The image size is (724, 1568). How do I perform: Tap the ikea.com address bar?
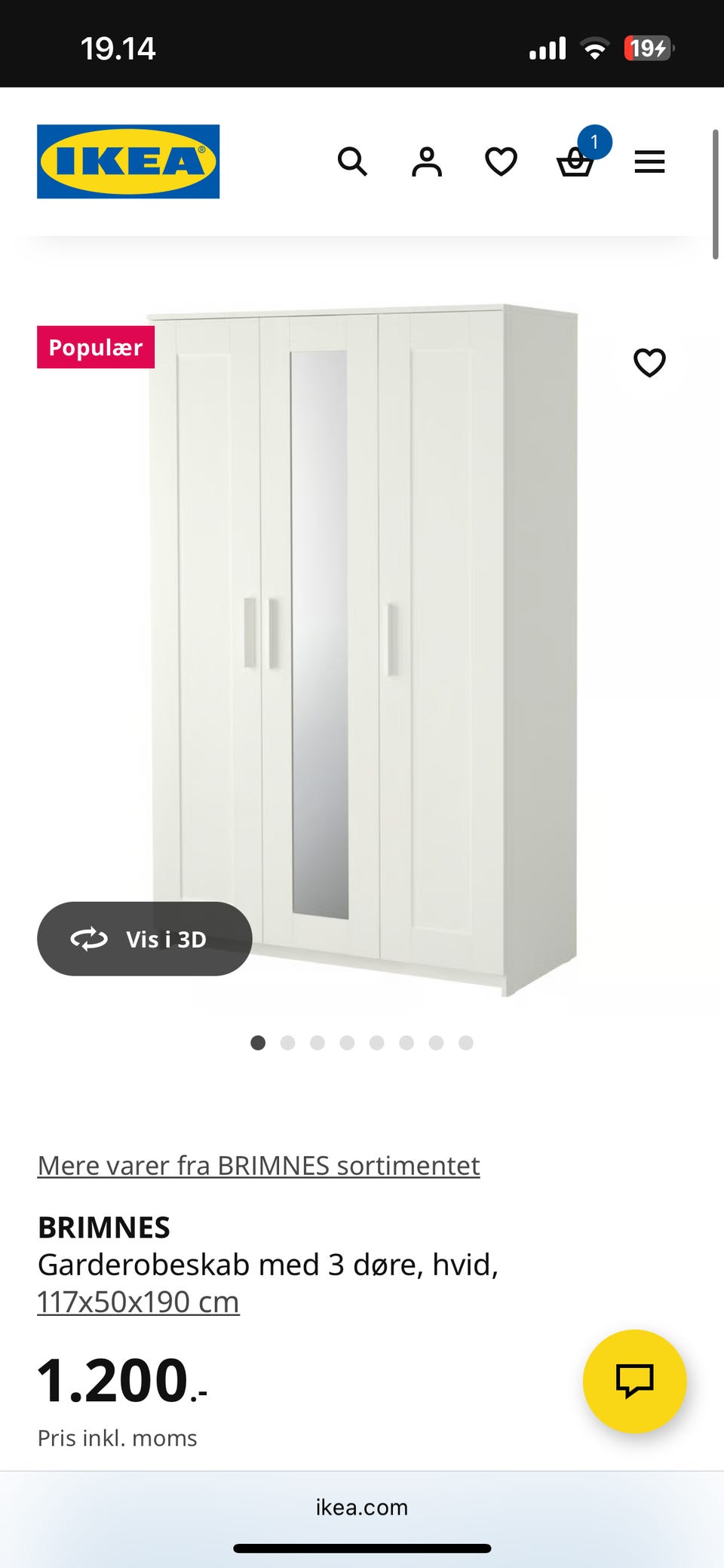point(362,1507)
